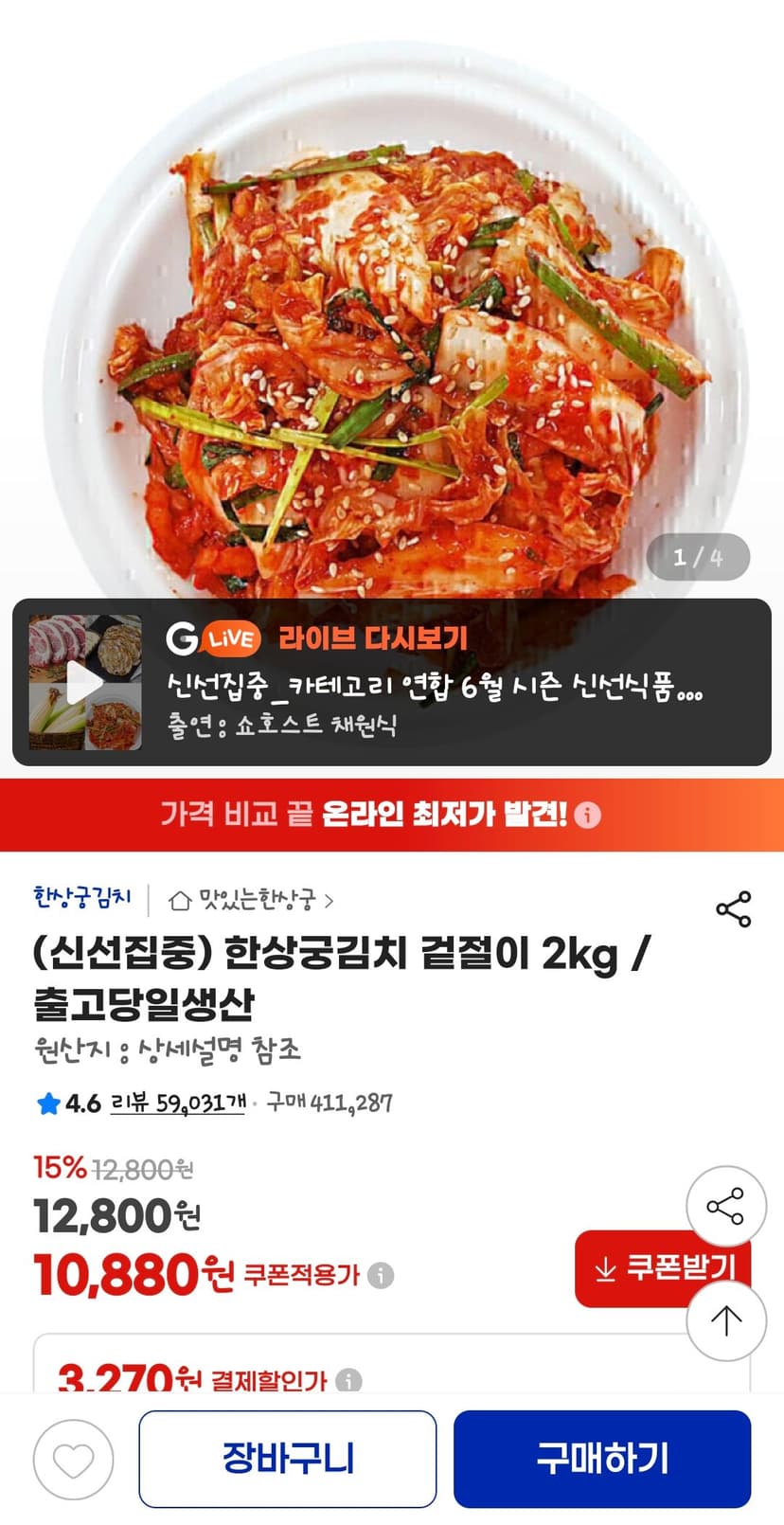Add the kimchi to 장바구니 cart
This screenshot has width=784, height=1525.
click(288, 1459)
